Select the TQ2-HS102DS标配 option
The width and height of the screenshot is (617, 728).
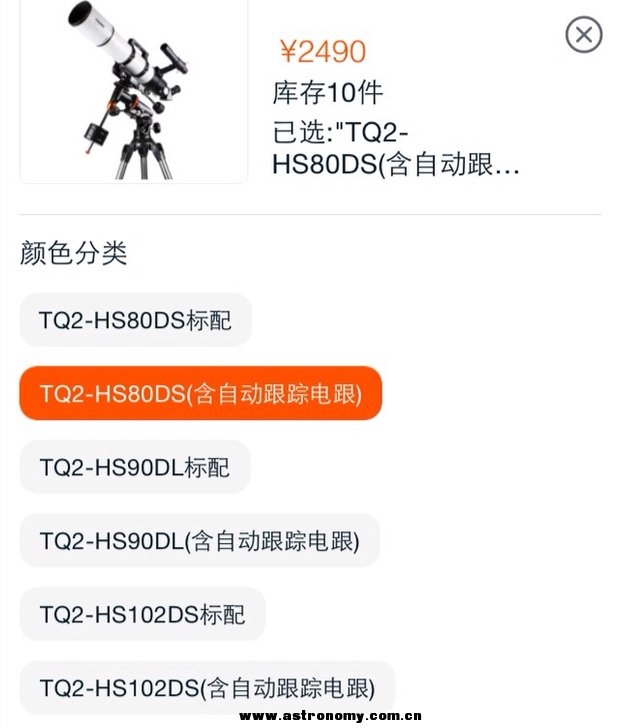[x=142, y=614]
